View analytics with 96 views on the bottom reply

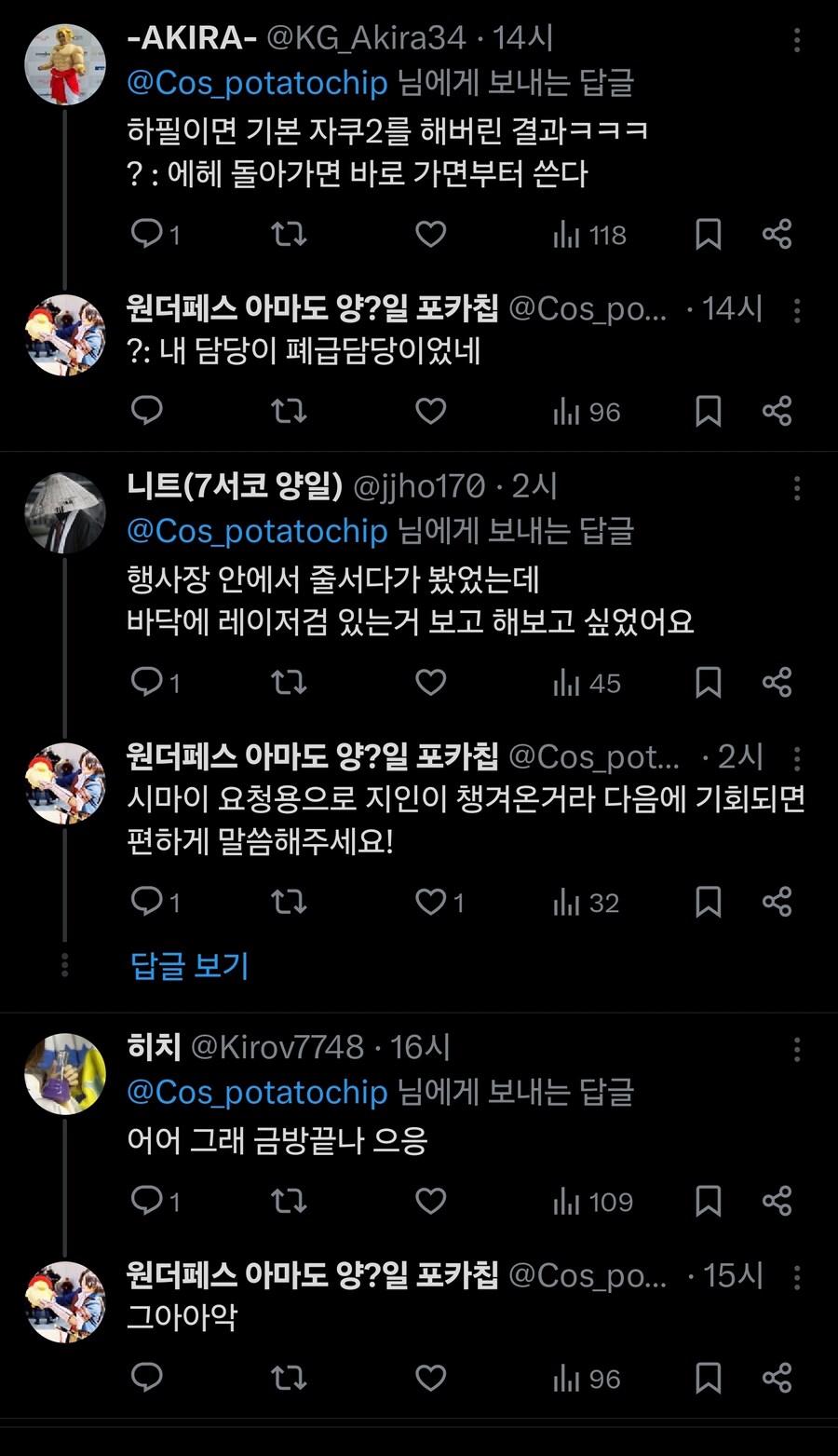pos(587,1378)
